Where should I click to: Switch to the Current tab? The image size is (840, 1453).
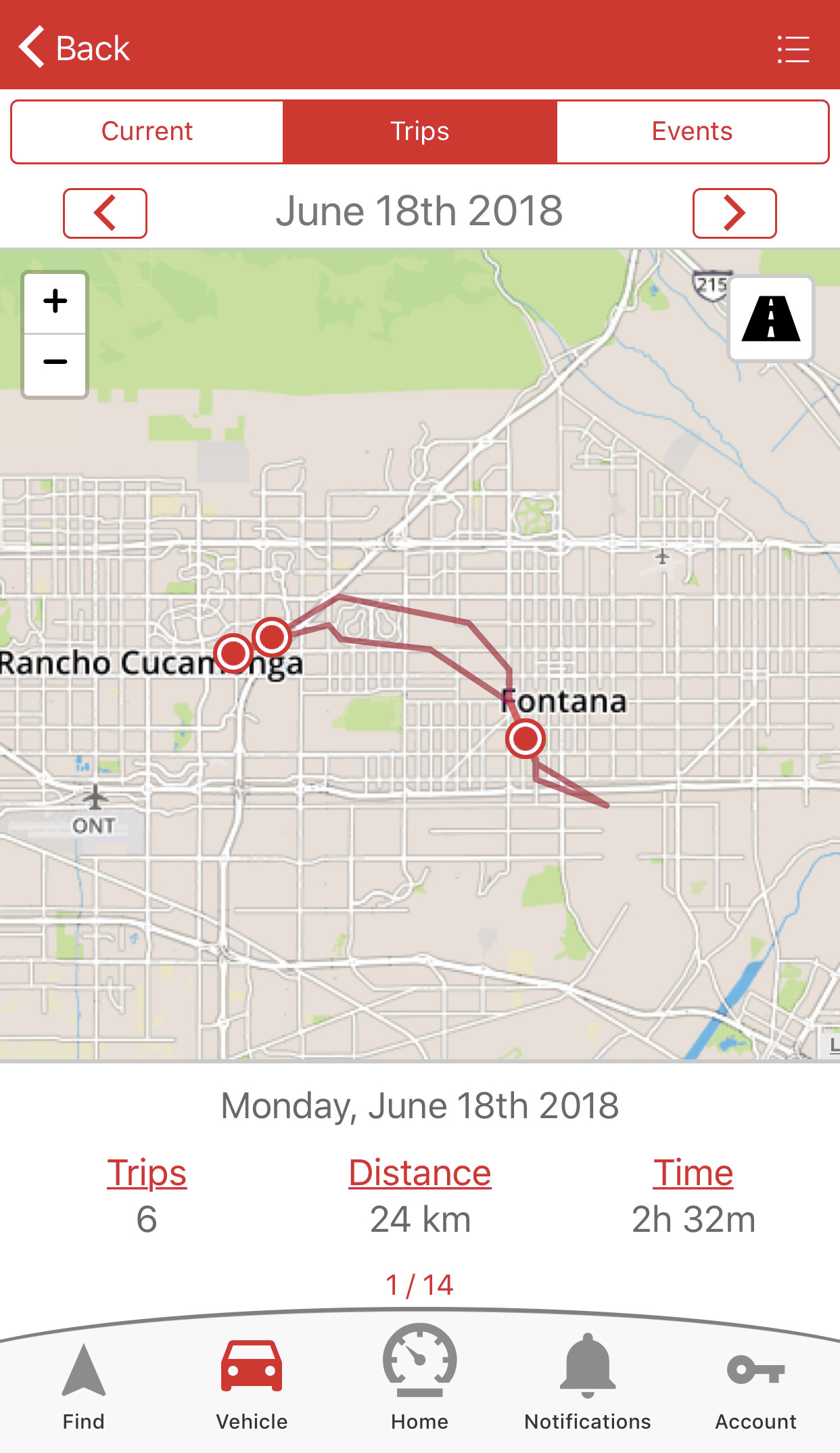(x=147, y=131)
